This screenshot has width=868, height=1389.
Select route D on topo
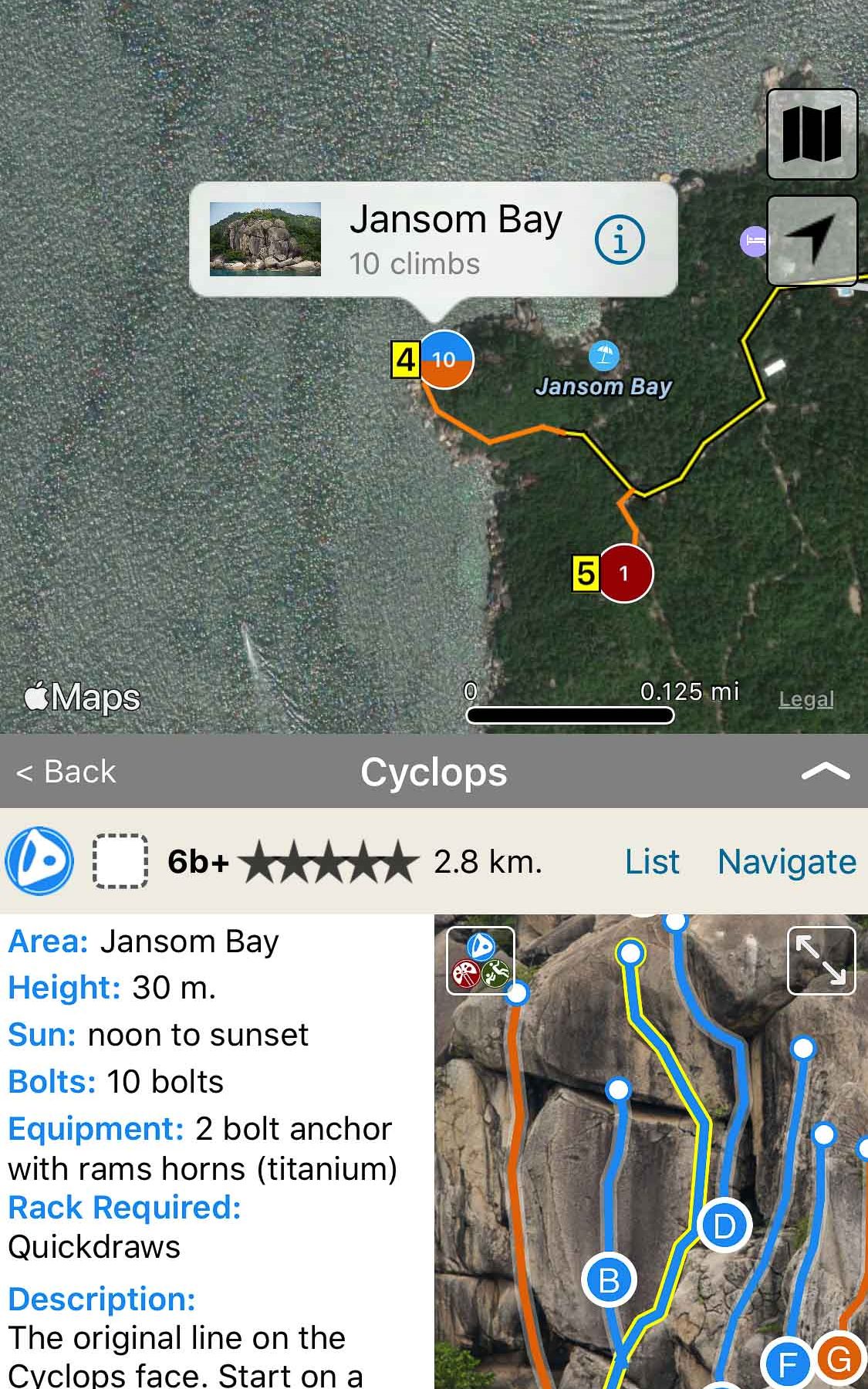[x=724, y=1226]
